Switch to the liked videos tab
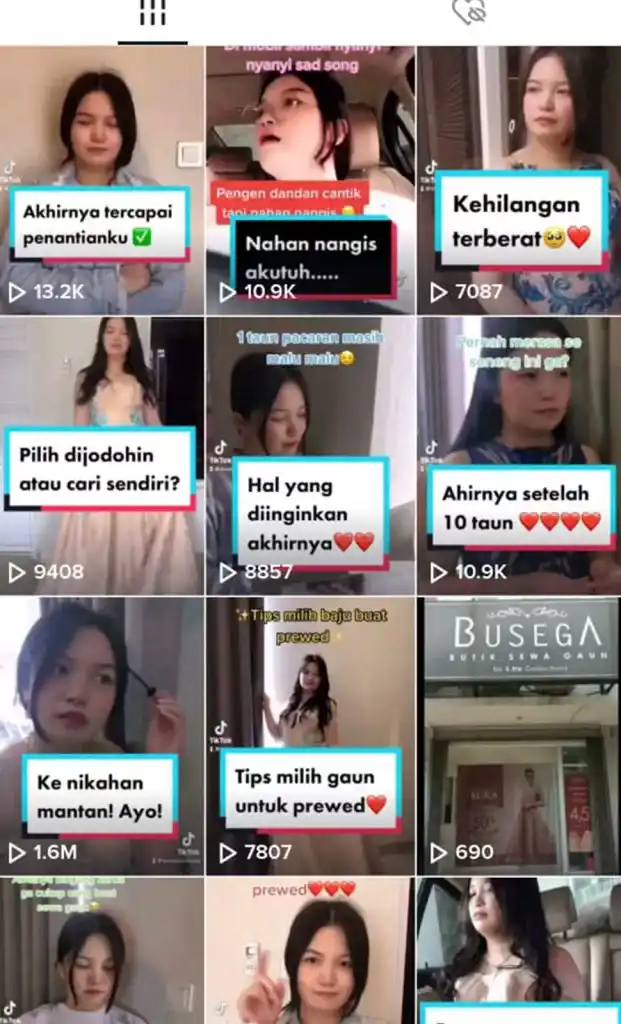The width and height of the screenshot is (621, 1024). (468, 12)
